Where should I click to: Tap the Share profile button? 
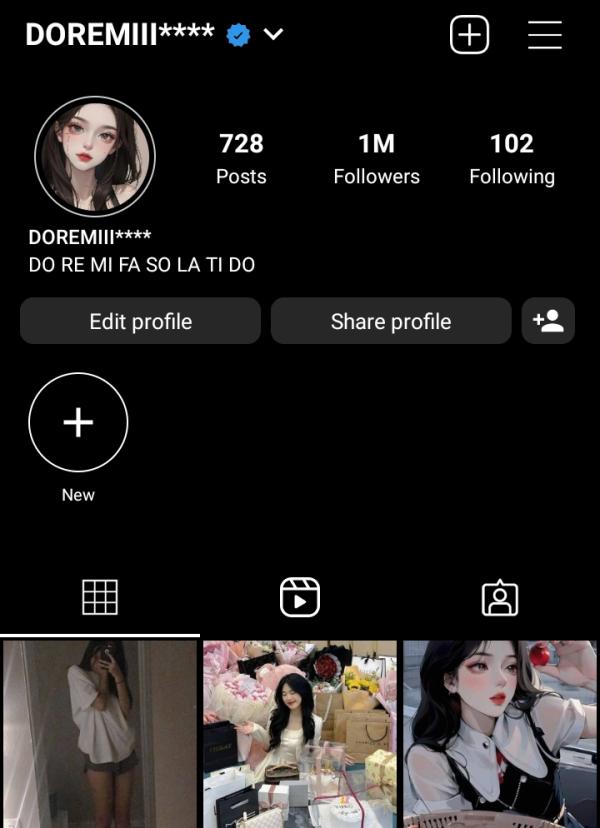click(391, 321)
